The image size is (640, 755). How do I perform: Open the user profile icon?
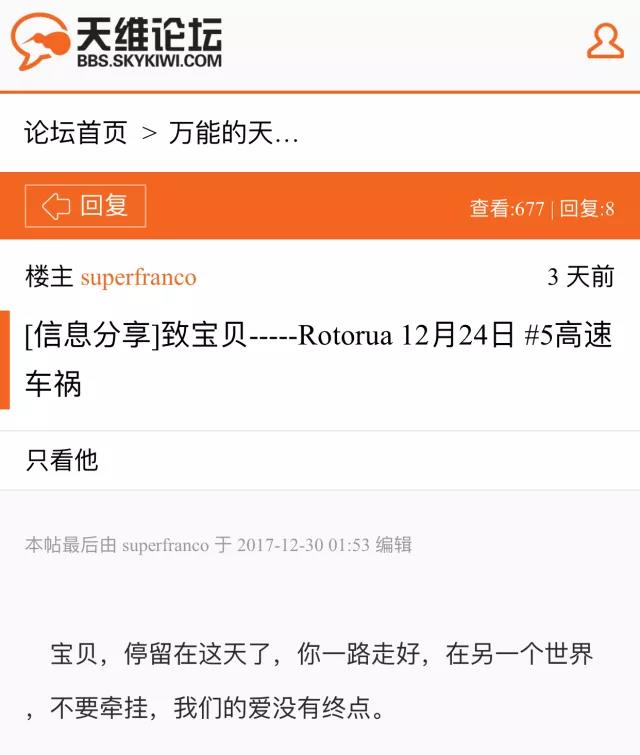coord(605,41)
